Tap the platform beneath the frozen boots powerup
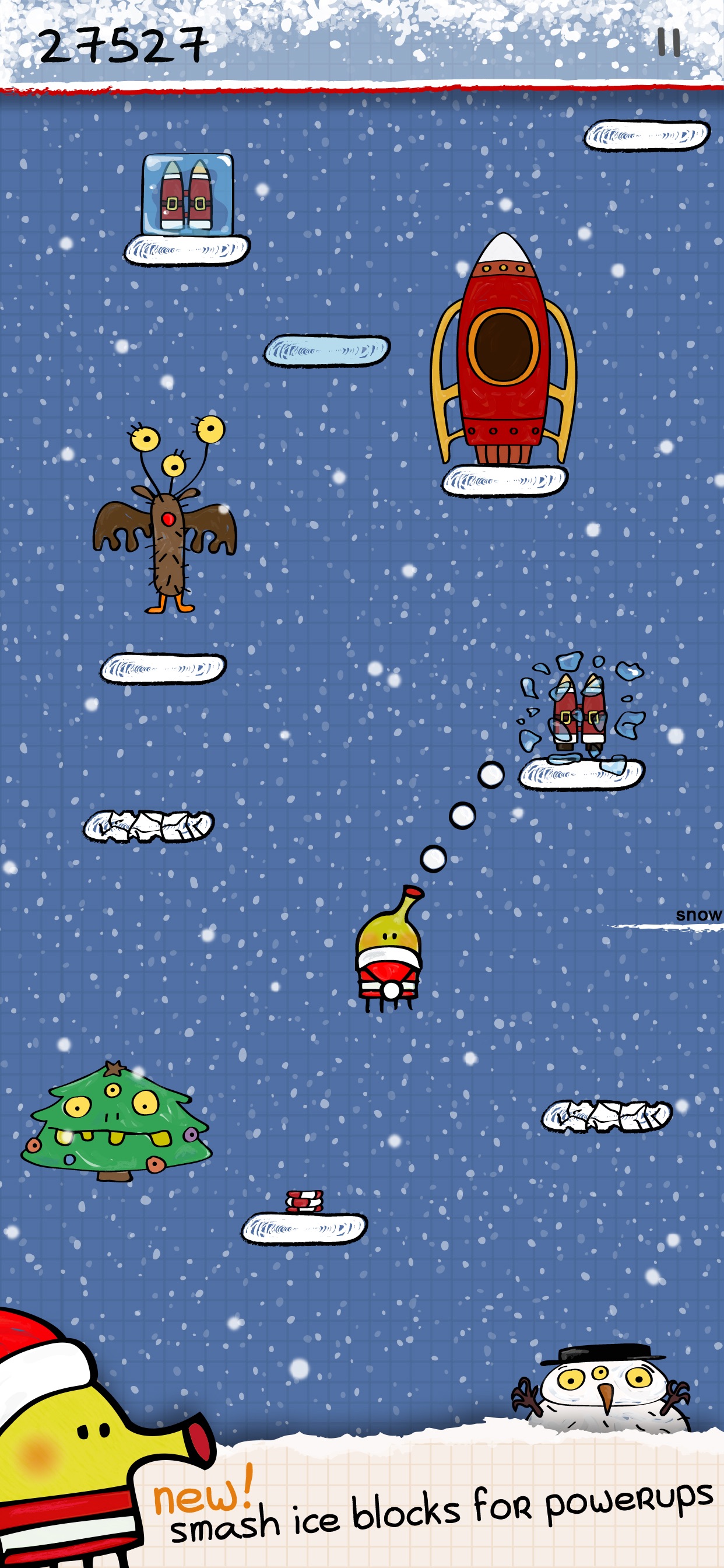This screenshot has width=724, height=1568. [185, 249]
